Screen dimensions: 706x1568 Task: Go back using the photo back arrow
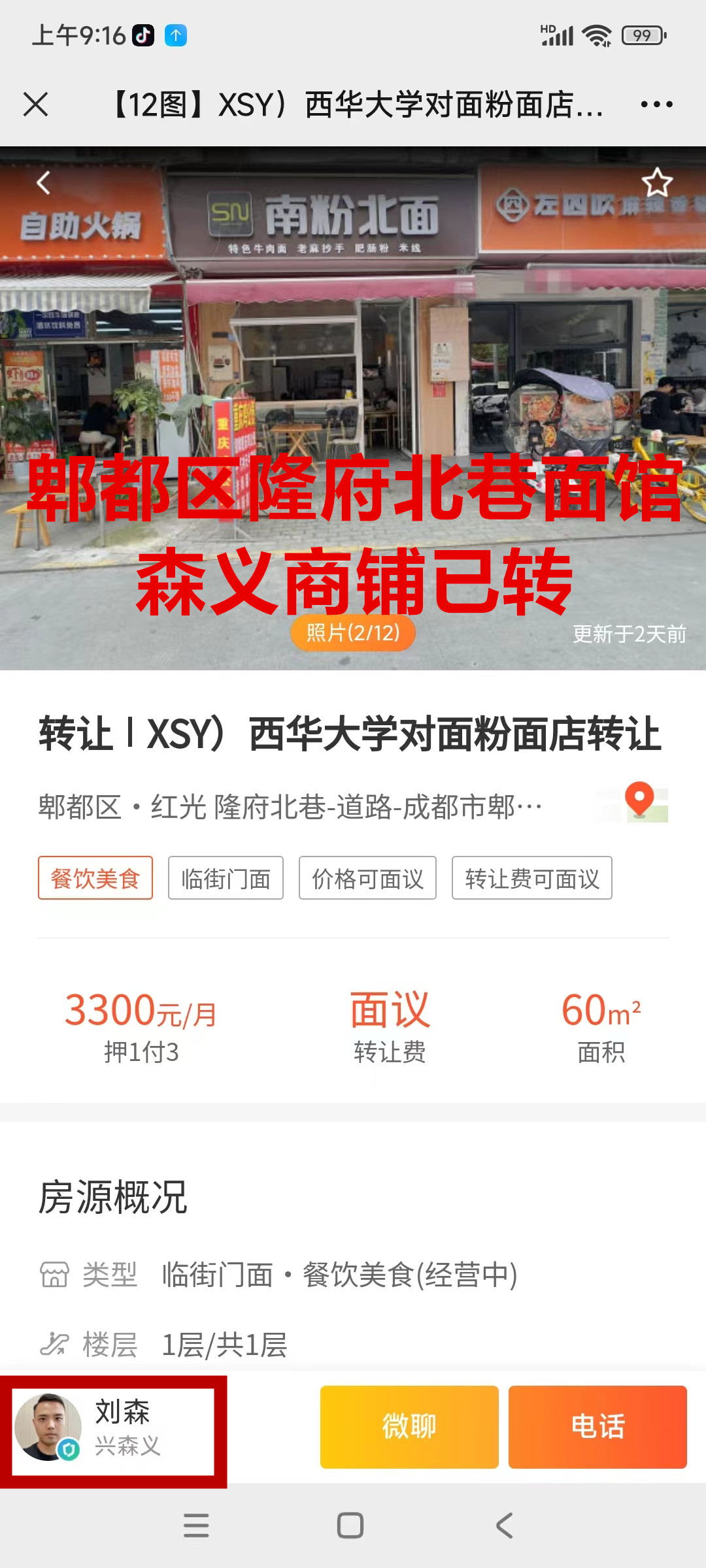(x=44, y=183)
